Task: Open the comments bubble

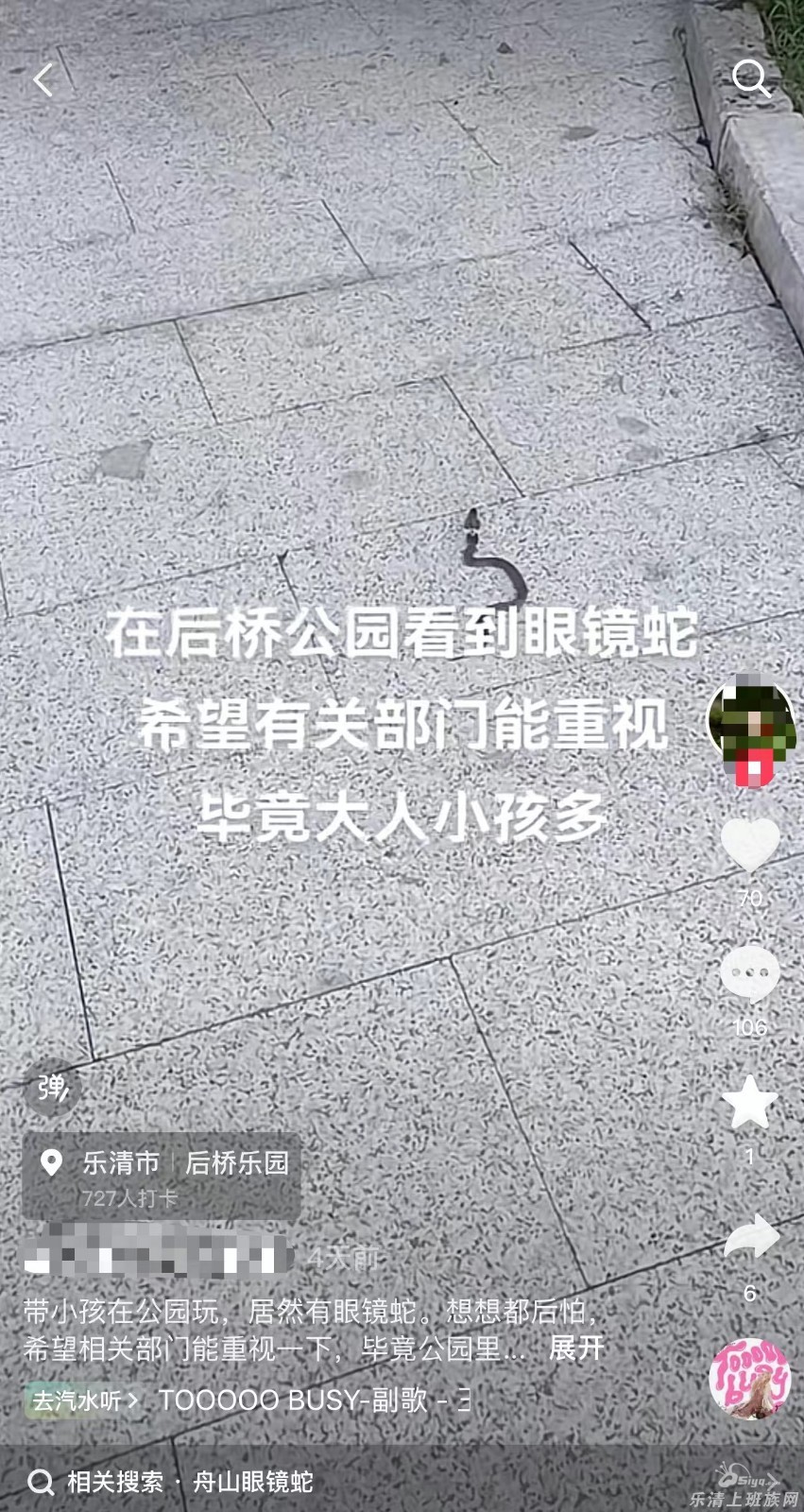Action: point(750,974)
